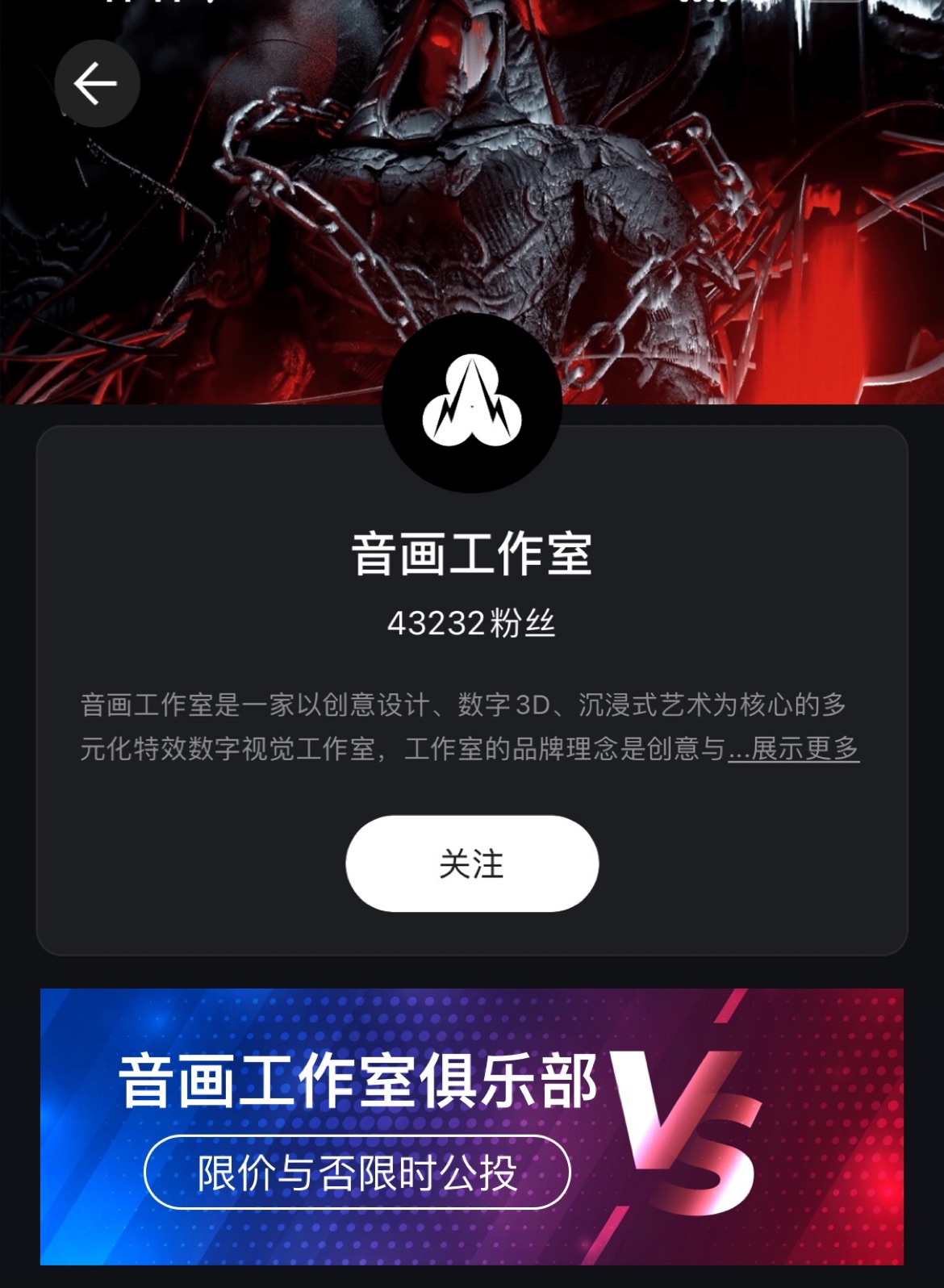Open the 音画工作室俱乐部 banner
The image size is (944, 1288).
coord(472,1126)
